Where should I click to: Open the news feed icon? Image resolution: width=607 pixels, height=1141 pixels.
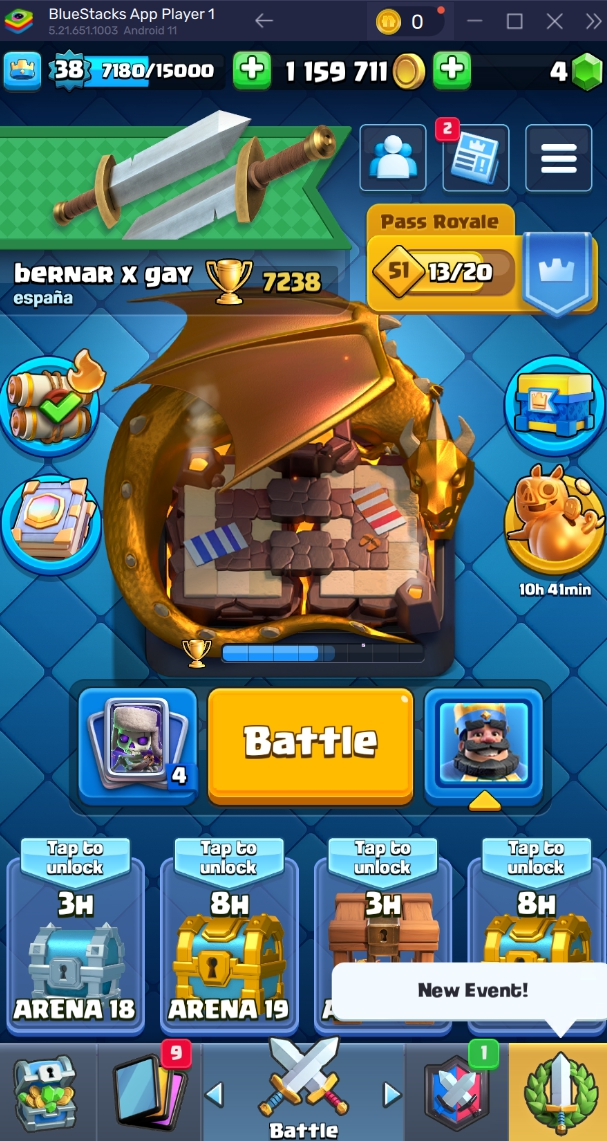tap(475, 158)
